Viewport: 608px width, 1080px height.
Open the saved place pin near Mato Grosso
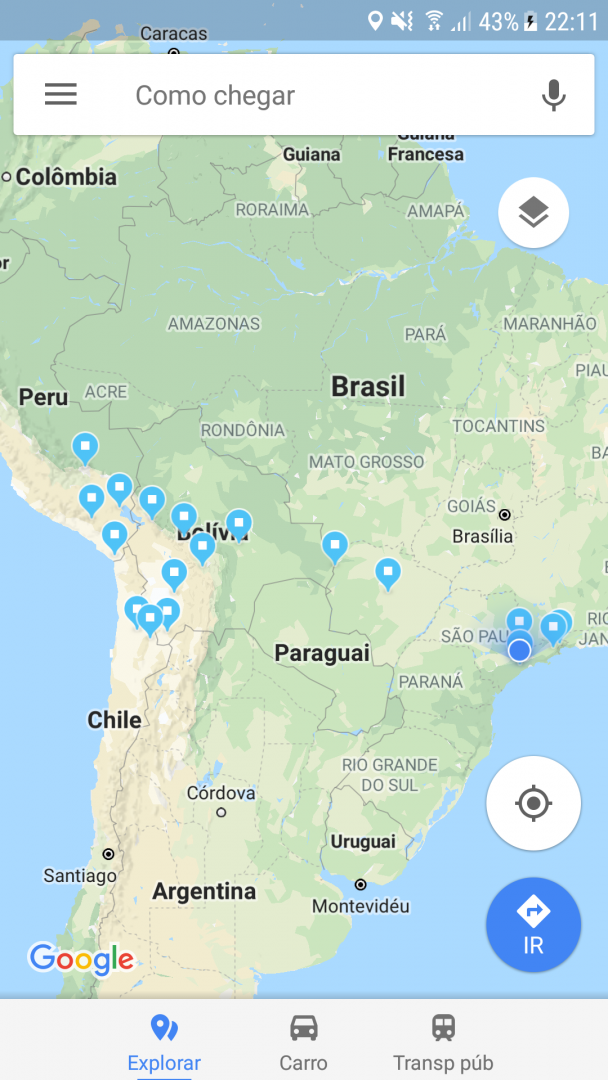pyautogui.click(x=335, y=547)
